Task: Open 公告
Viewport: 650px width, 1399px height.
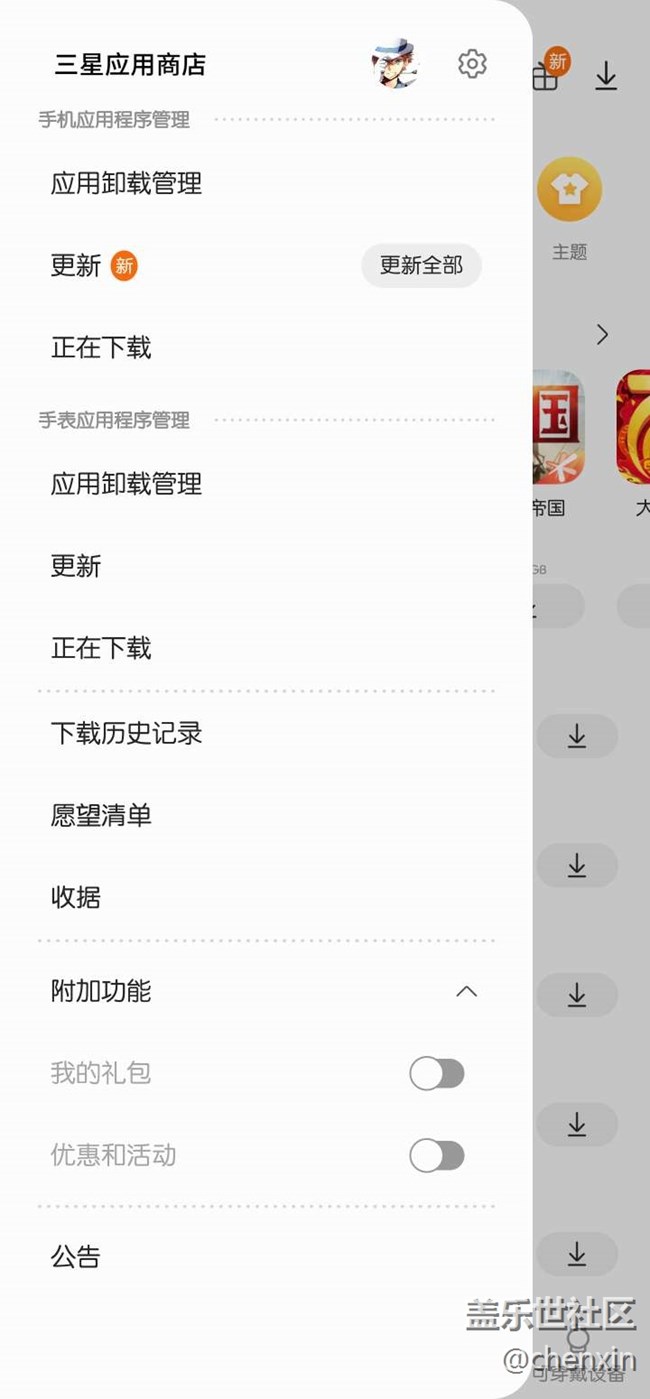Action: pos(76,1256)
